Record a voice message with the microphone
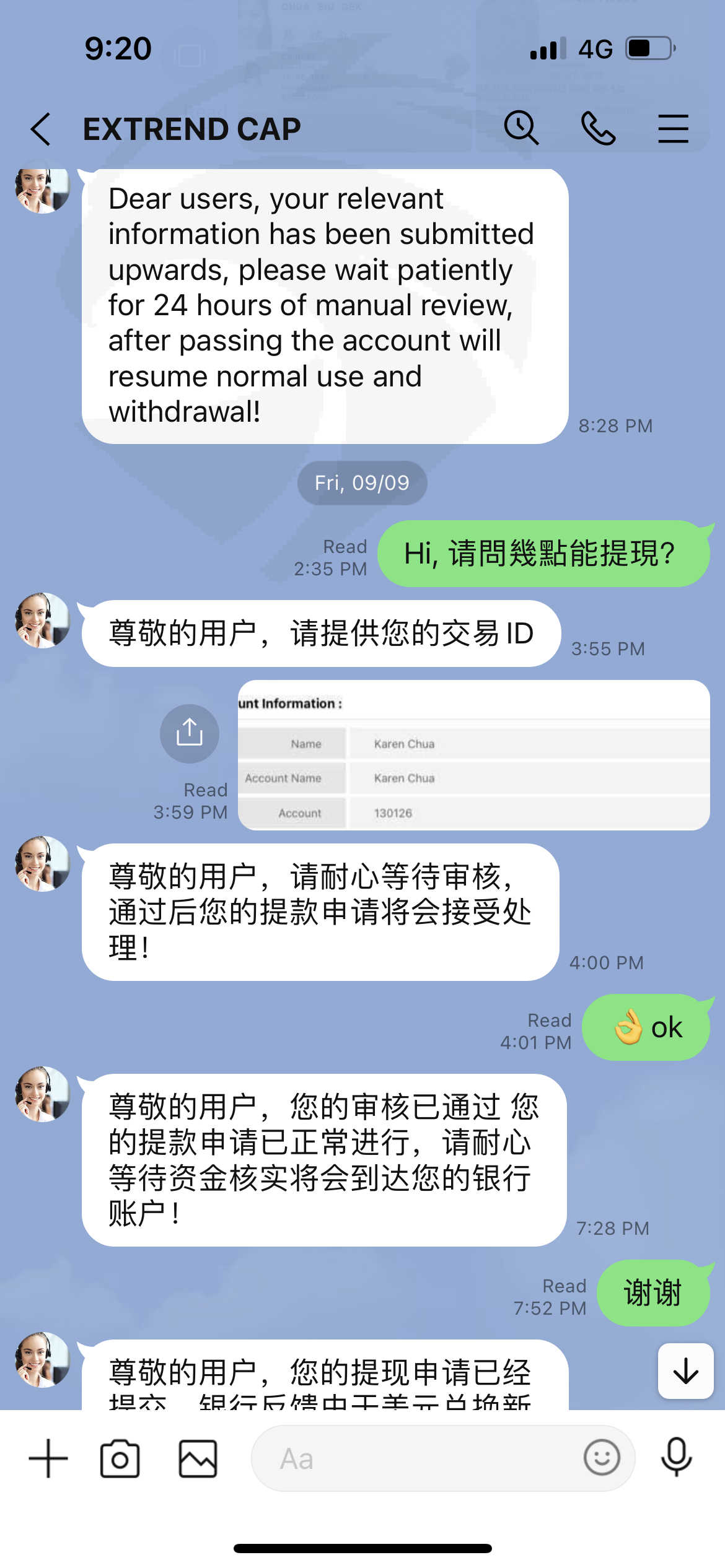This screenshot has width=725, height=1568. (676, 1457)
